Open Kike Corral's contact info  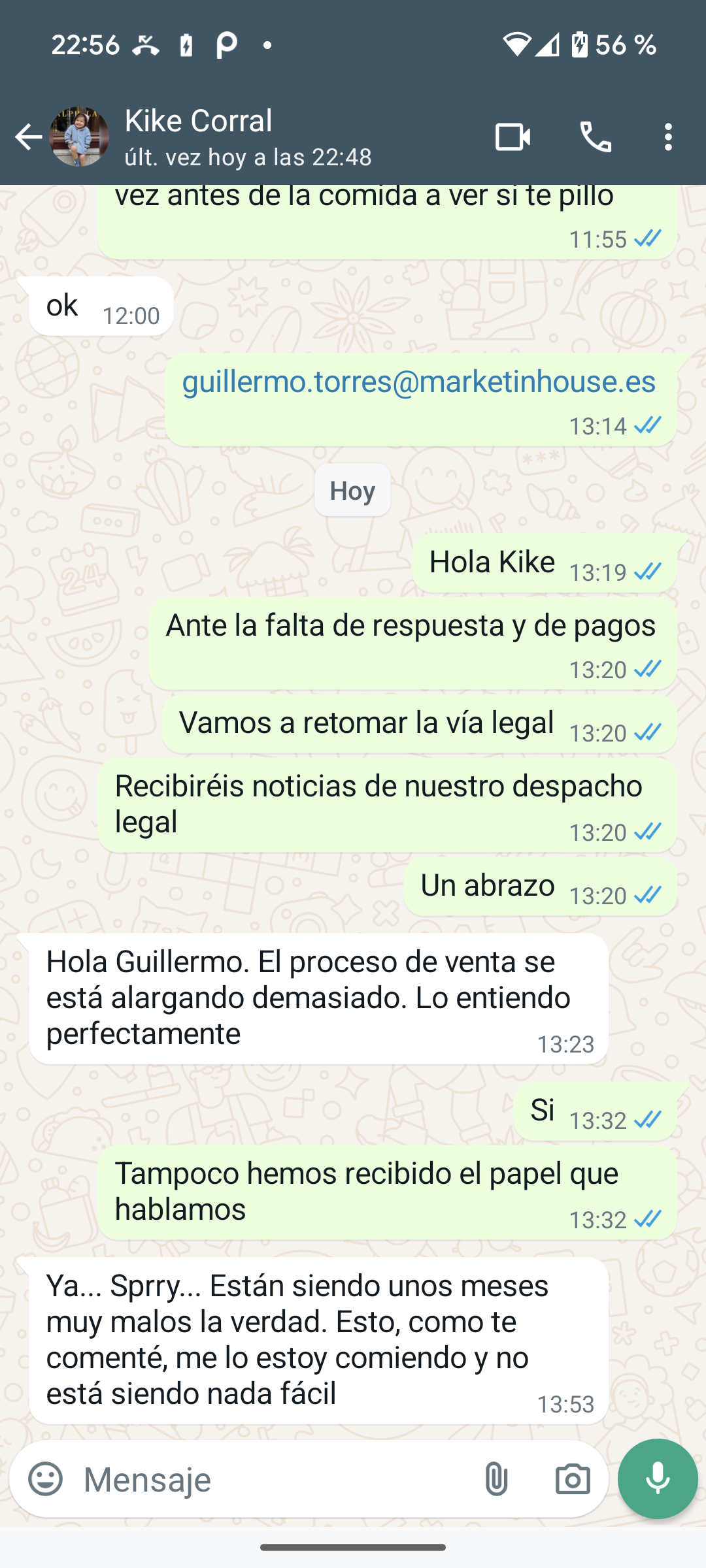(248, 137)
